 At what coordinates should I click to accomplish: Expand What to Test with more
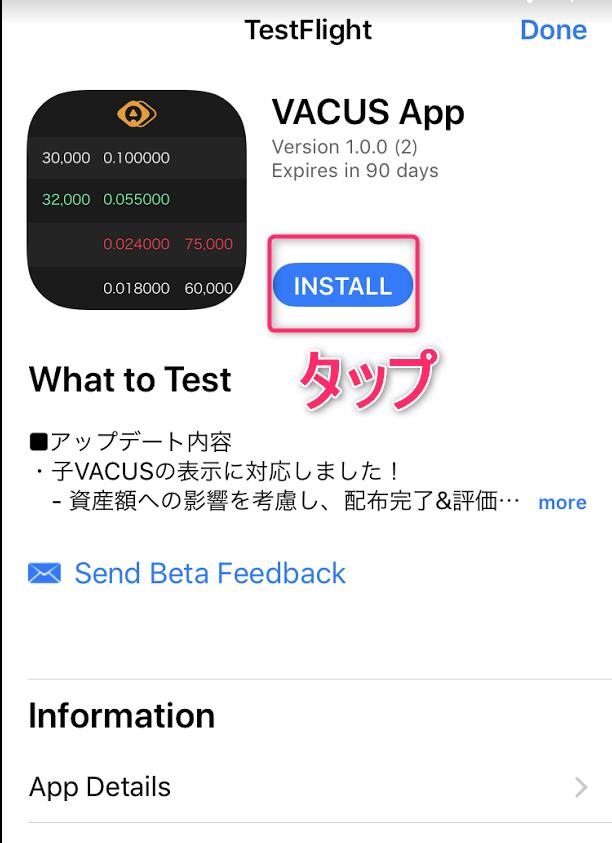coord(562,502)
